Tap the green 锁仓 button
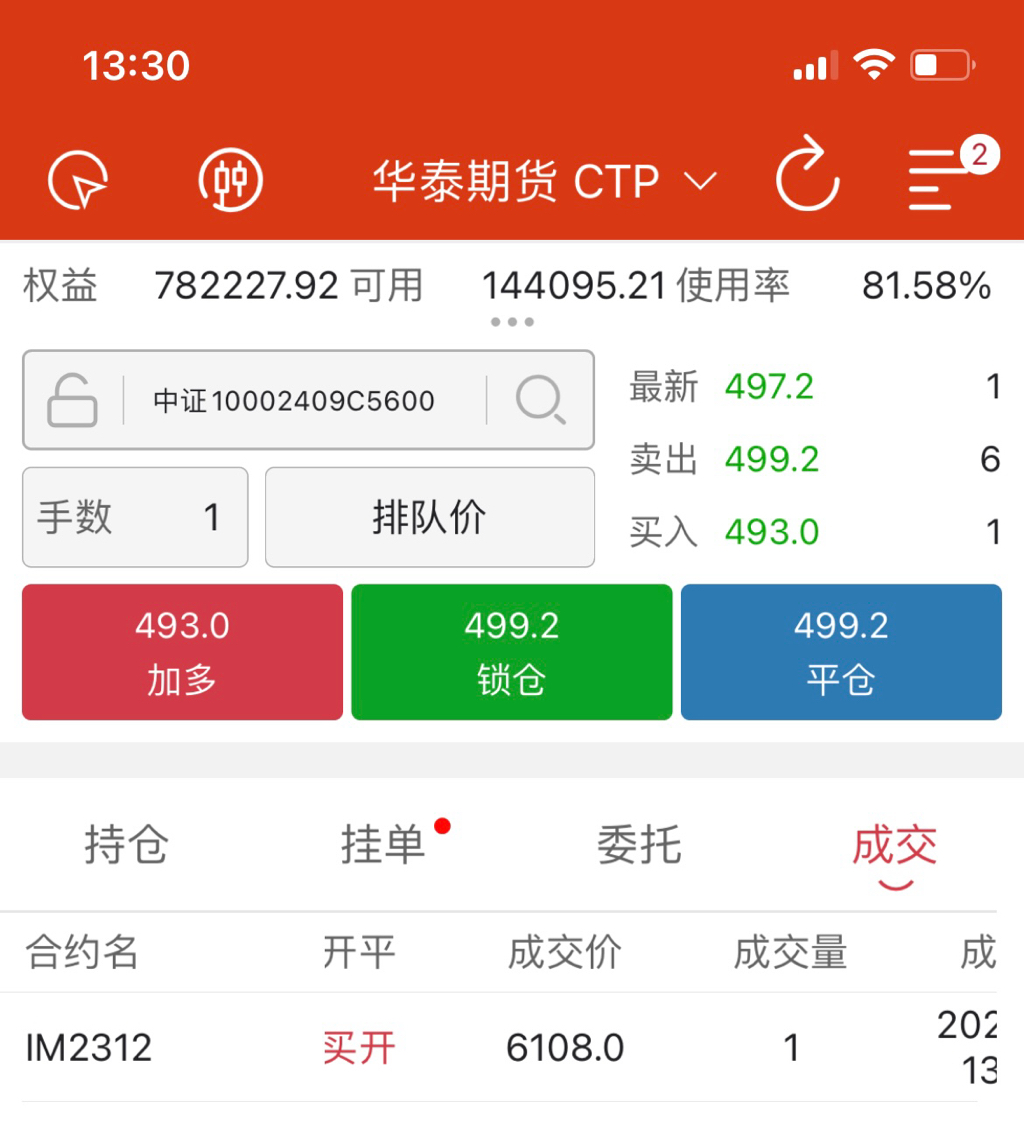Screen dimensions: 1024x1123 (x=511, y=652)
